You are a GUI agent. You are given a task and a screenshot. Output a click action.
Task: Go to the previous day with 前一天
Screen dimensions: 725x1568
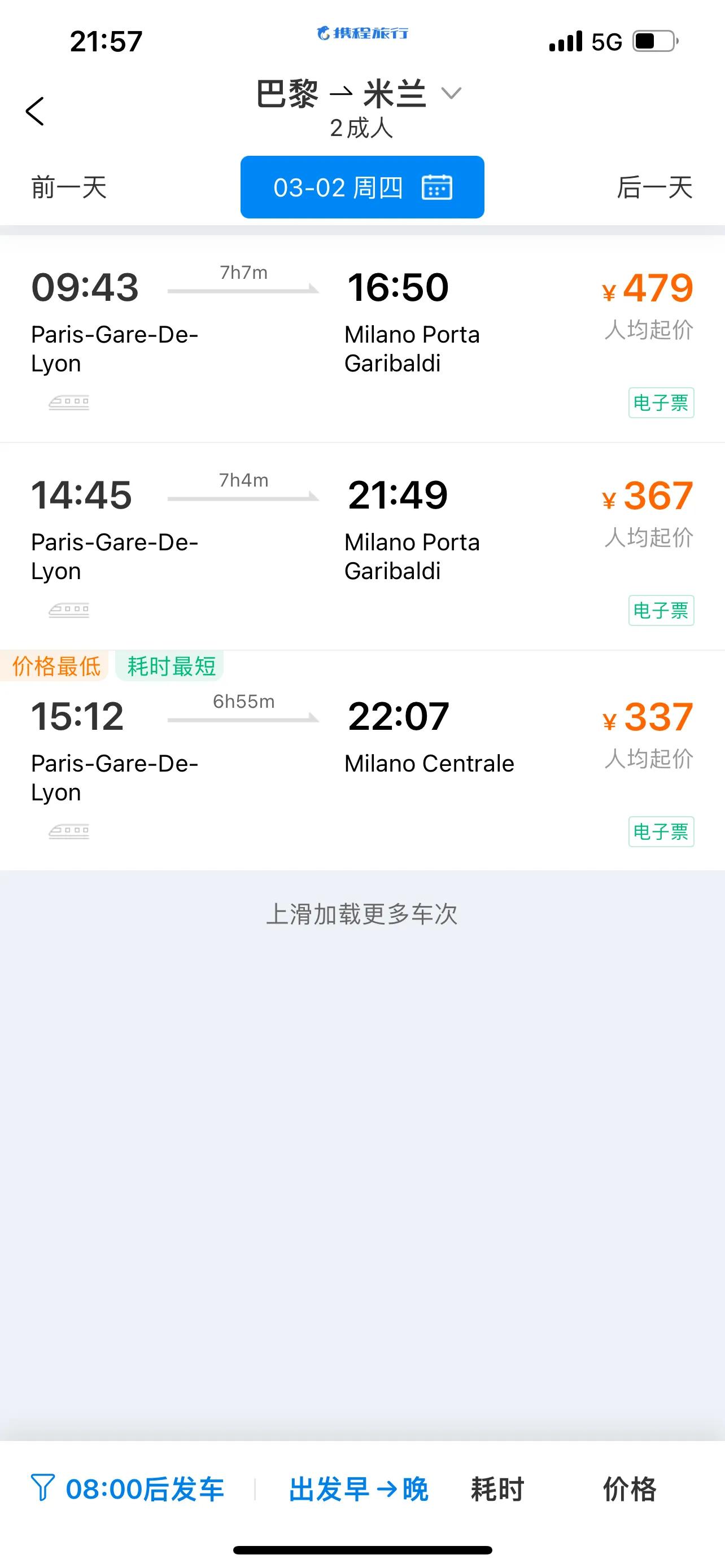click(x=68, y=187)
